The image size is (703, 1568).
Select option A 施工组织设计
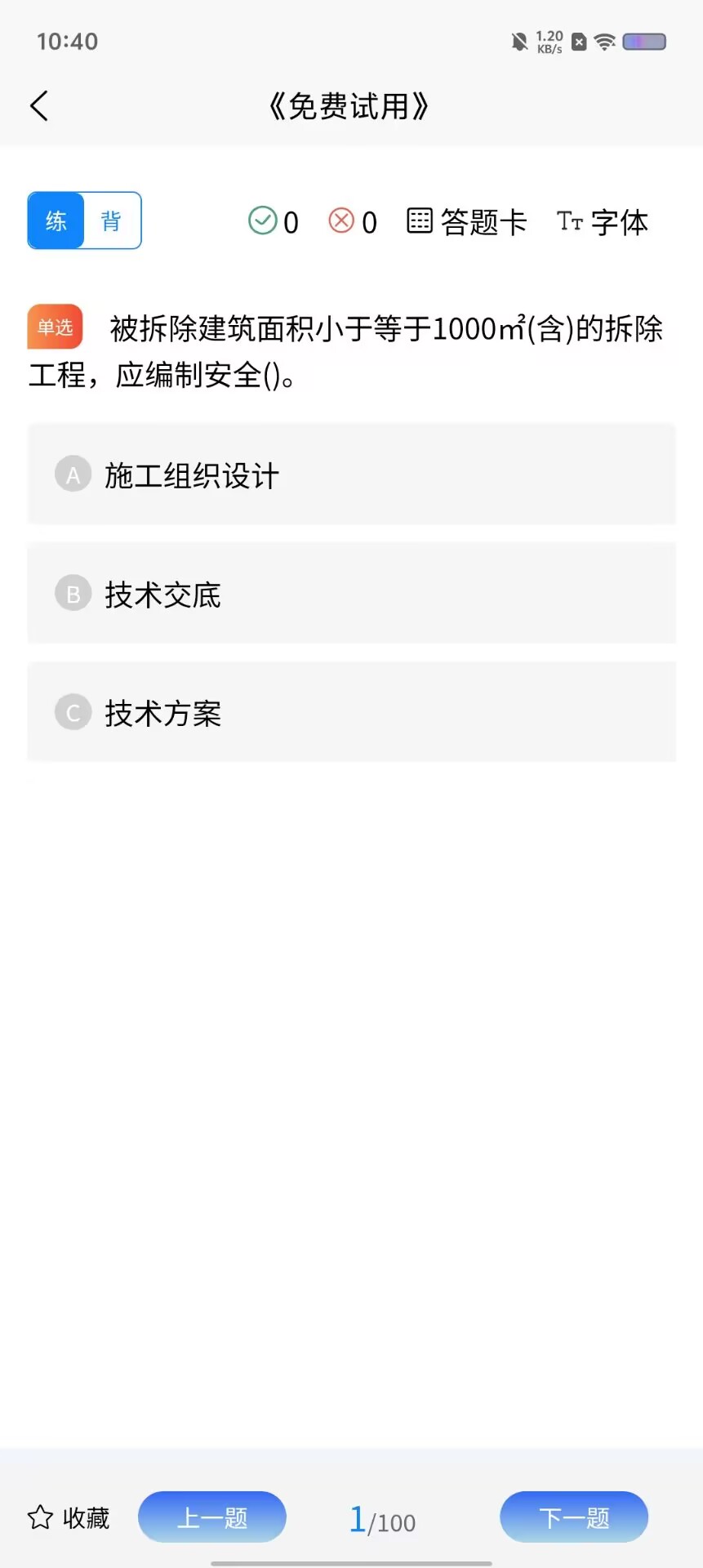tap(352, 474)
